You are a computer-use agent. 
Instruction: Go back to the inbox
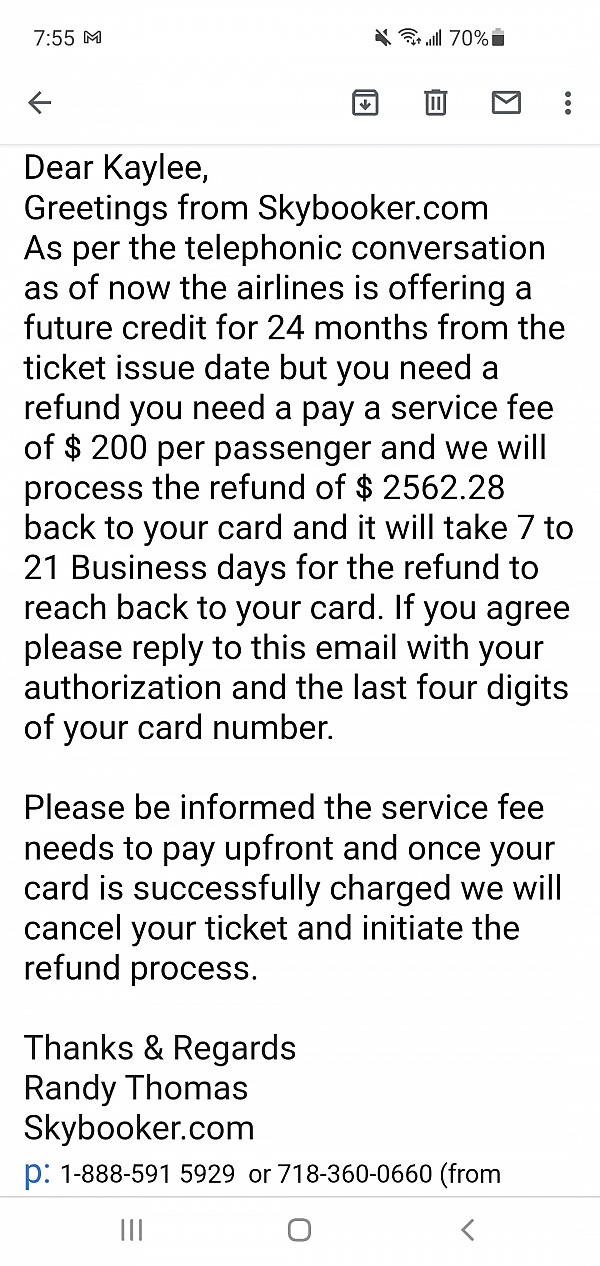pos(39,102)
